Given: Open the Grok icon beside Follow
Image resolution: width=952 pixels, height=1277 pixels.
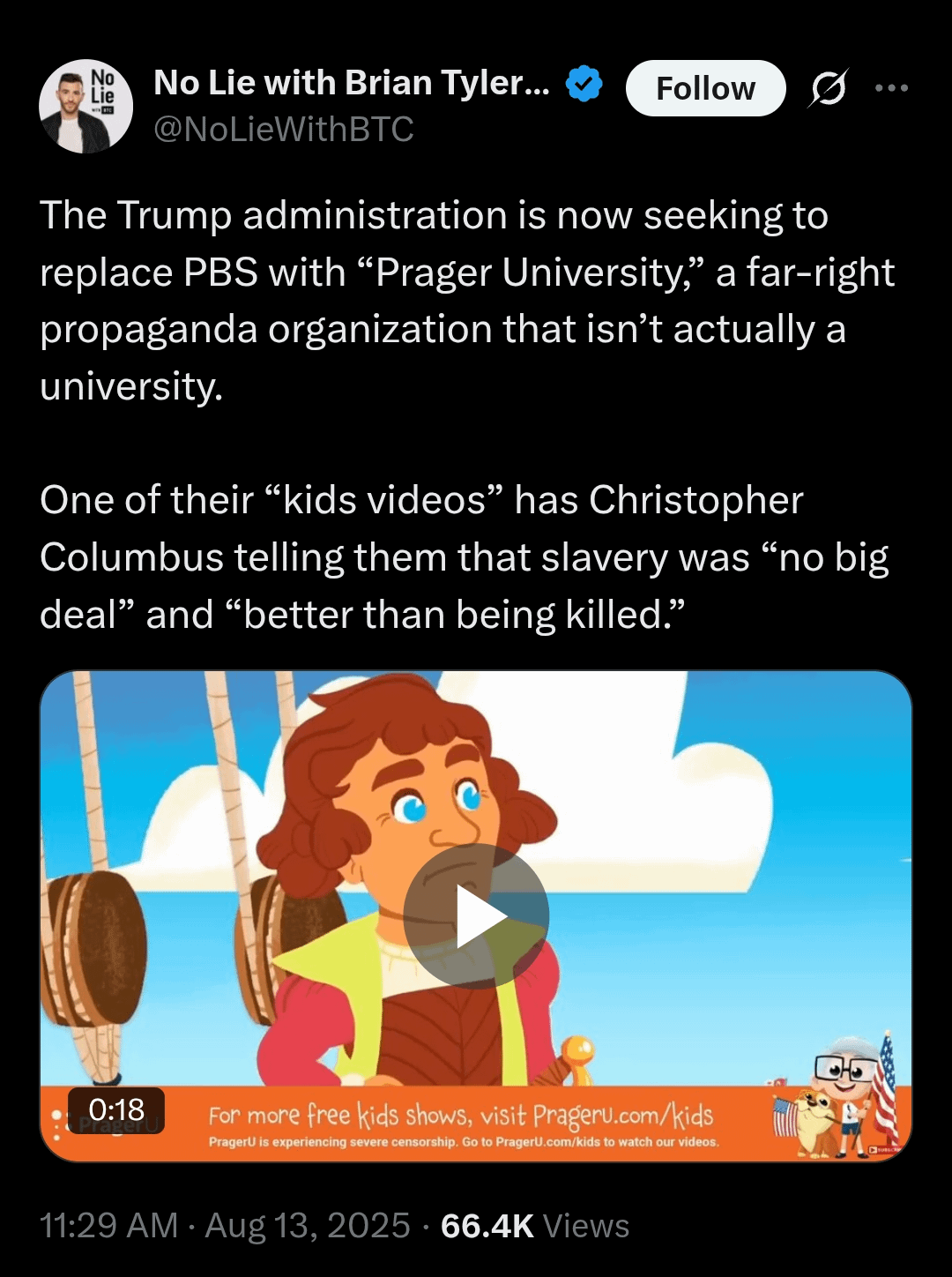Looking at the screenshot, I should pos(828,88).
